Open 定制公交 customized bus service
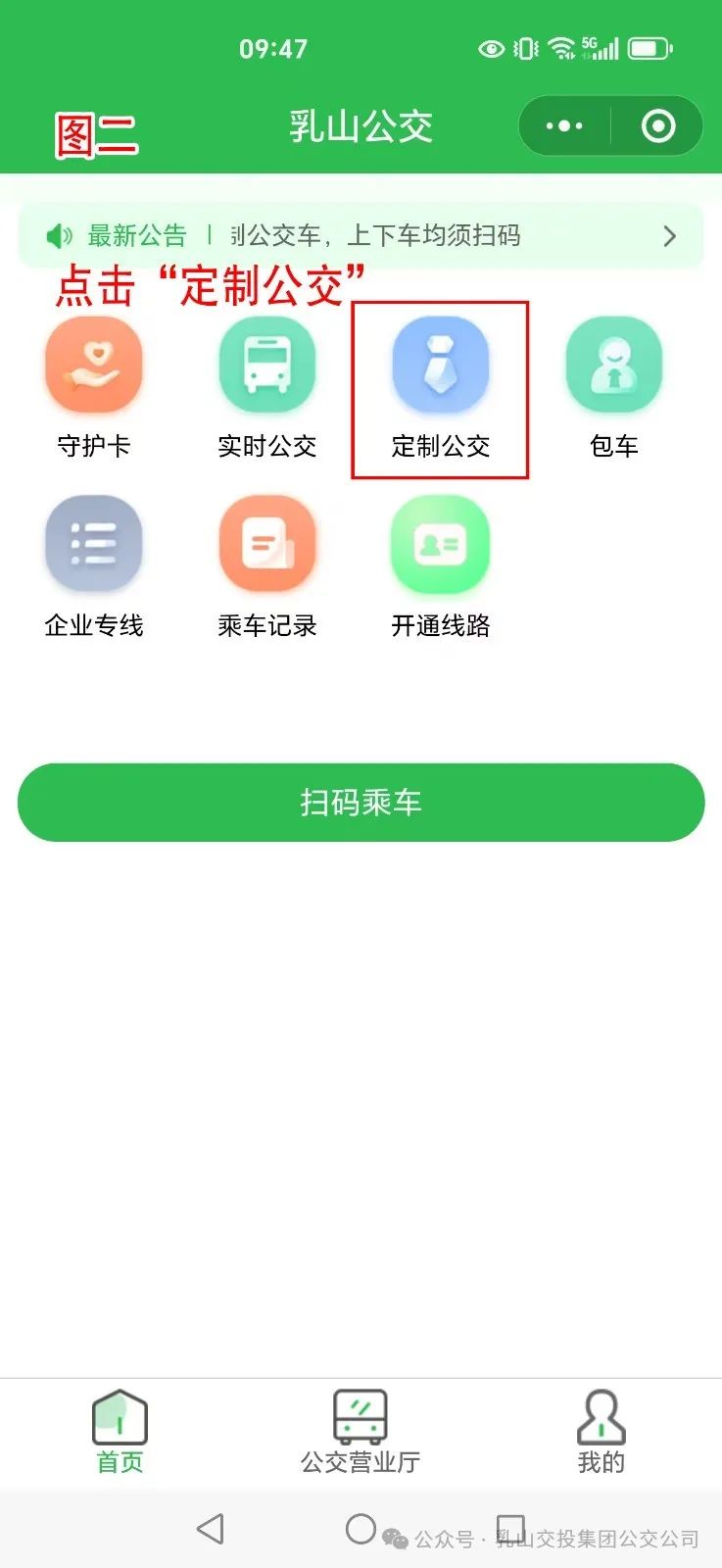The image size is (722, 1568). click(440, 364)
